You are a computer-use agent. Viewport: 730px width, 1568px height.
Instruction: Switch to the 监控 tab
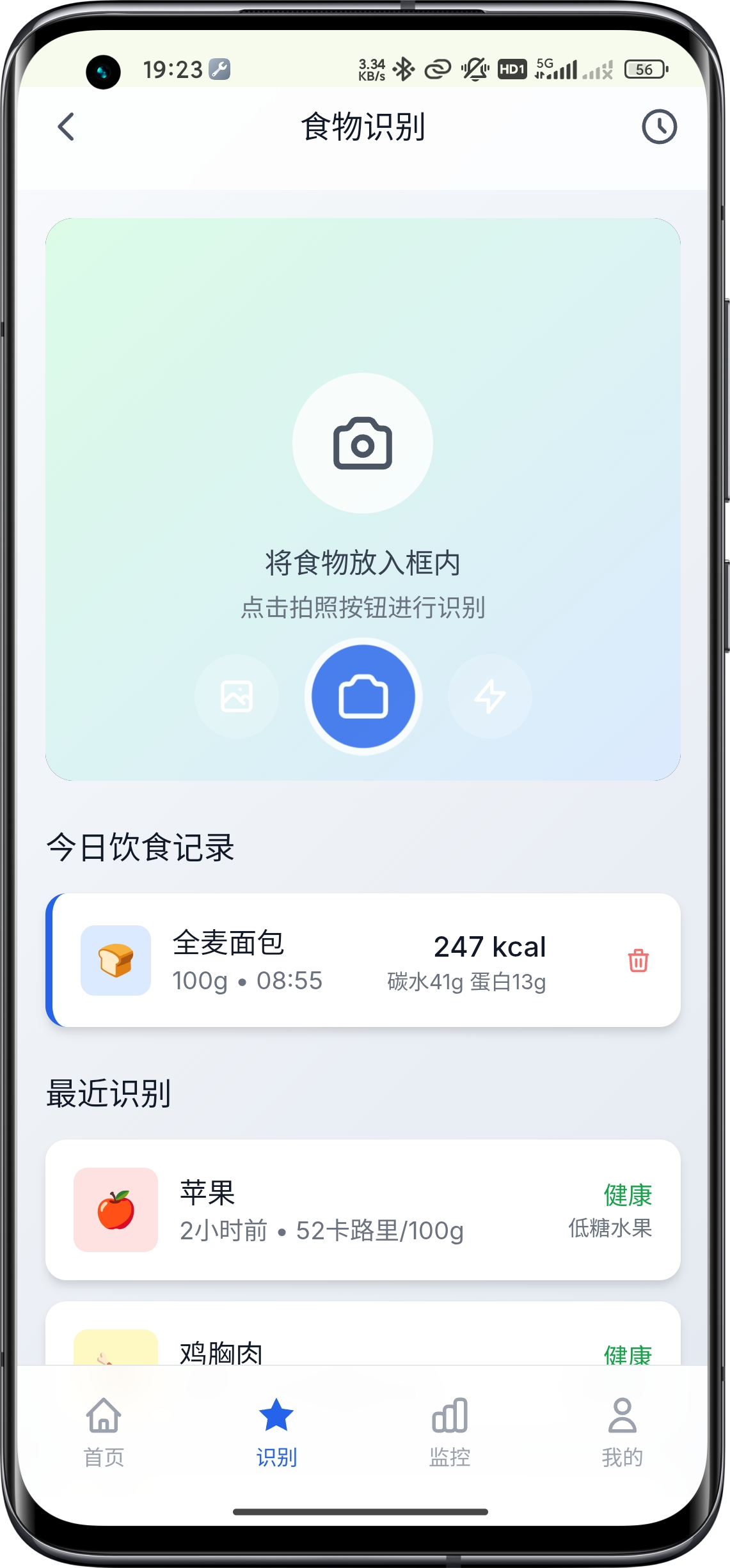pos(450,1431)
